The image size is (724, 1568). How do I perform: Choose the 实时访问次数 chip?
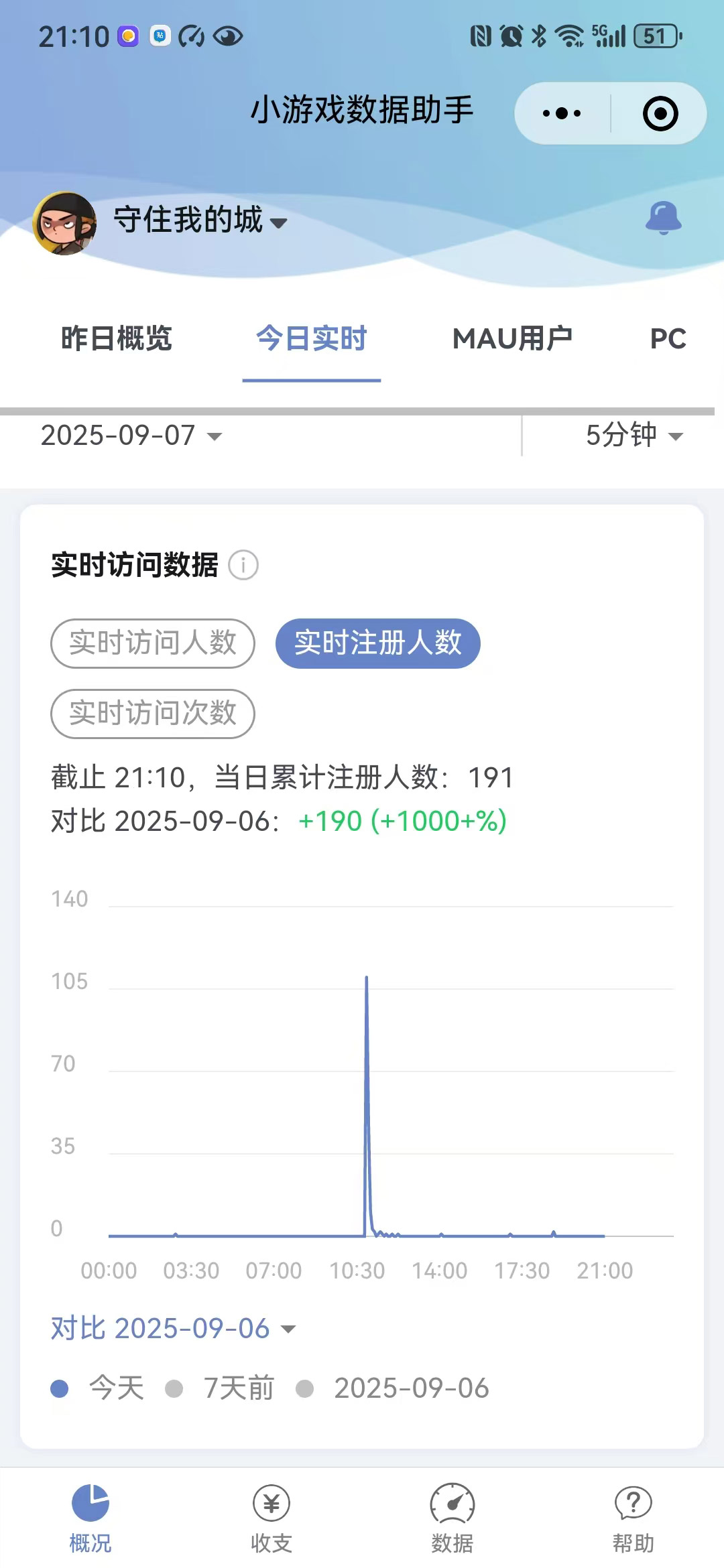pos(153,714)
